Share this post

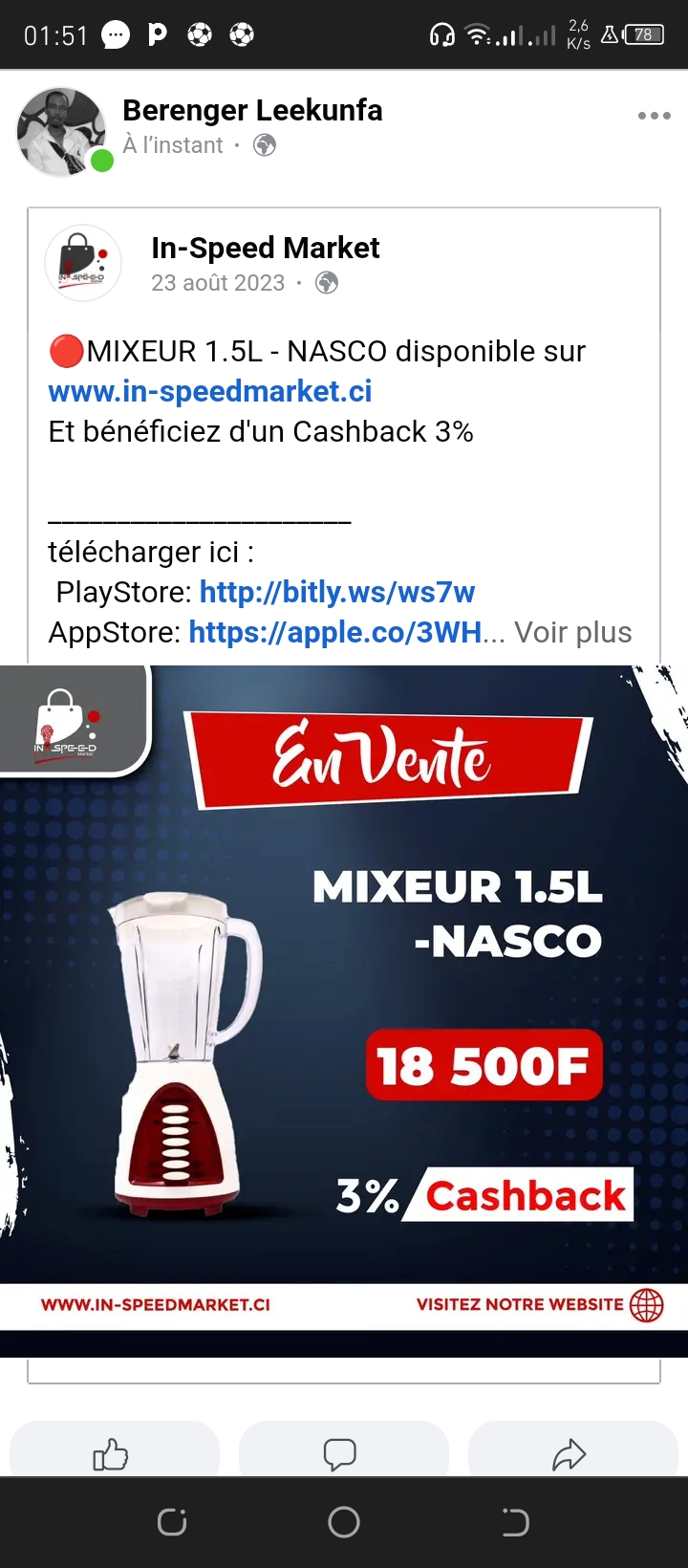tap(570, 1454)
